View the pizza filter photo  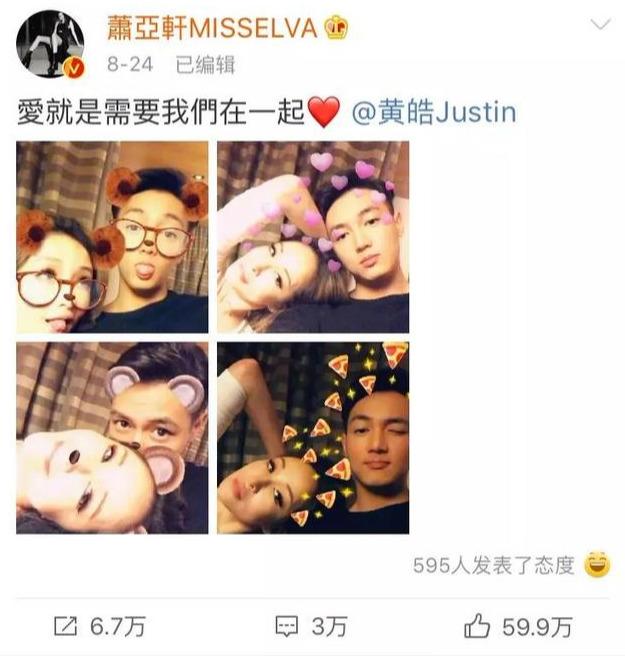pos(313,437)
